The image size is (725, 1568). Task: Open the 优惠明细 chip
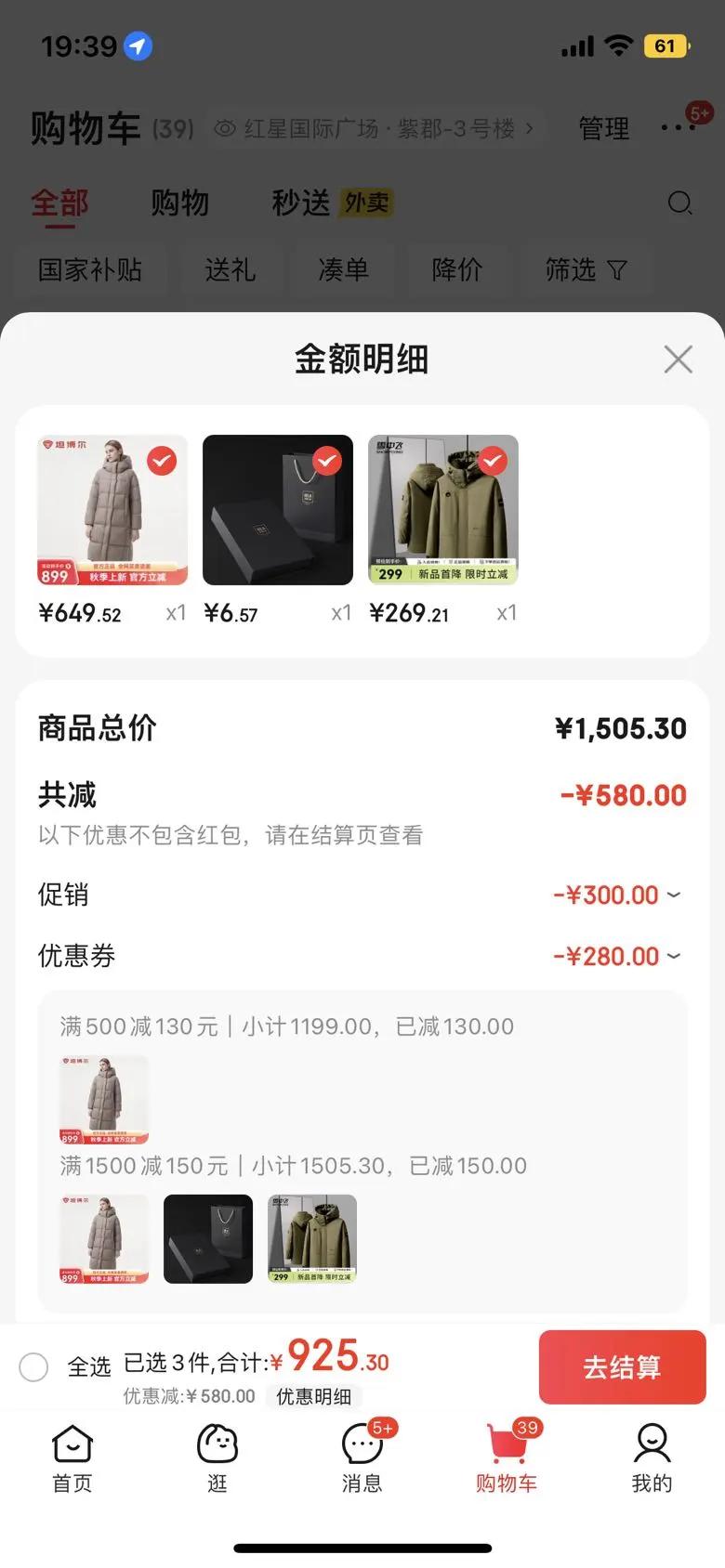point(313,1396)
